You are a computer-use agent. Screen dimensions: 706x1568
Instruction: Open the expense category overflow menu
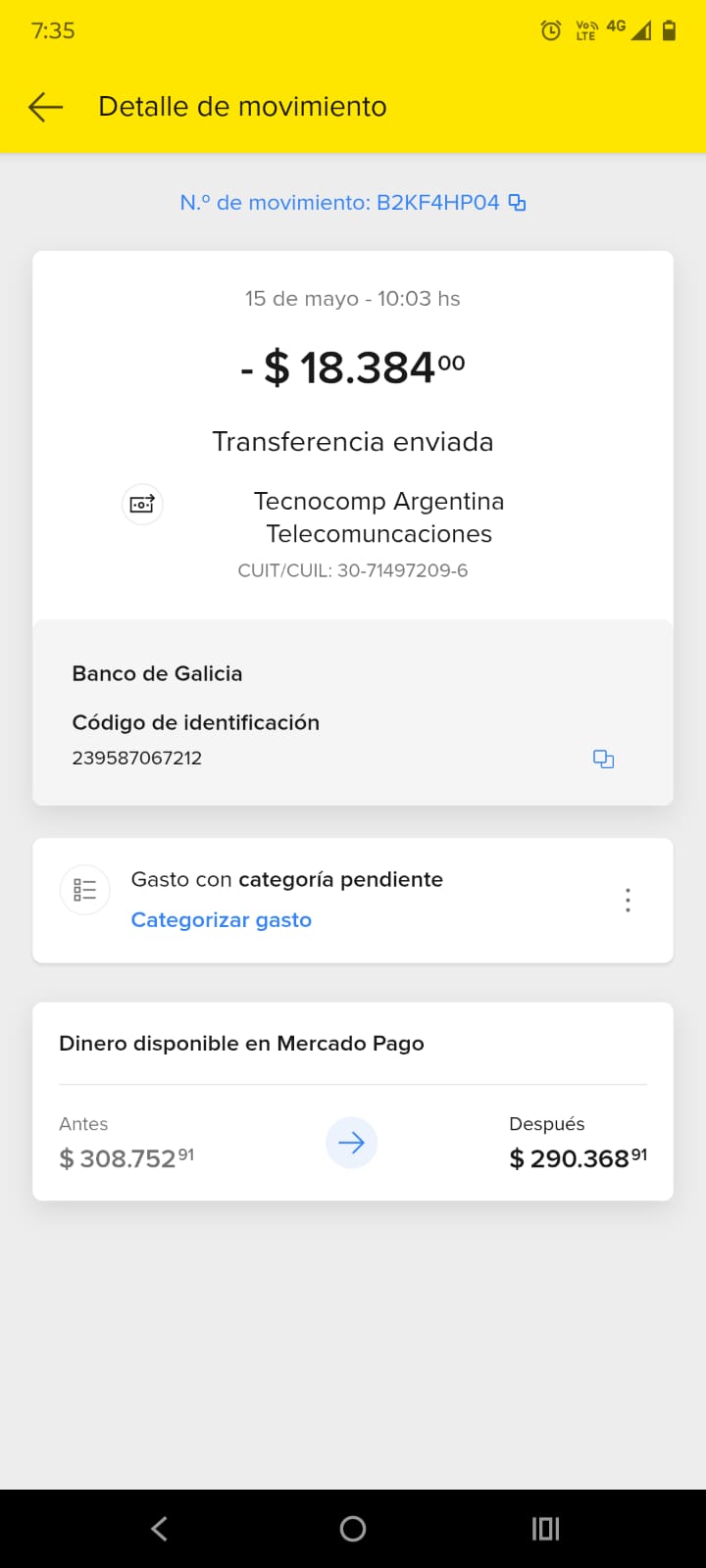[x=628, y=900]
